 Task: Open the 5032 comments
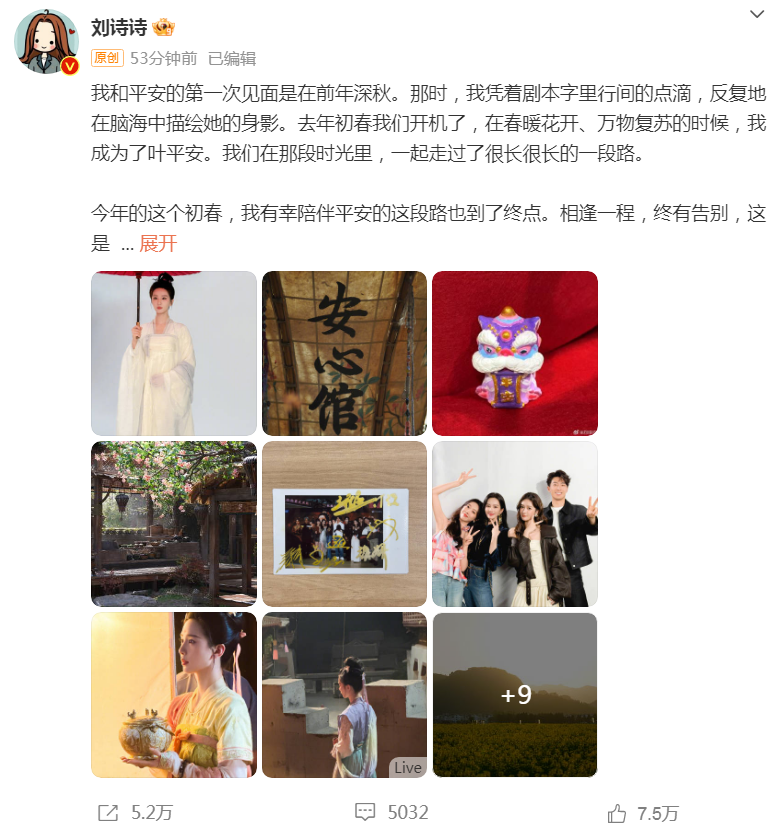pos(392,812)
